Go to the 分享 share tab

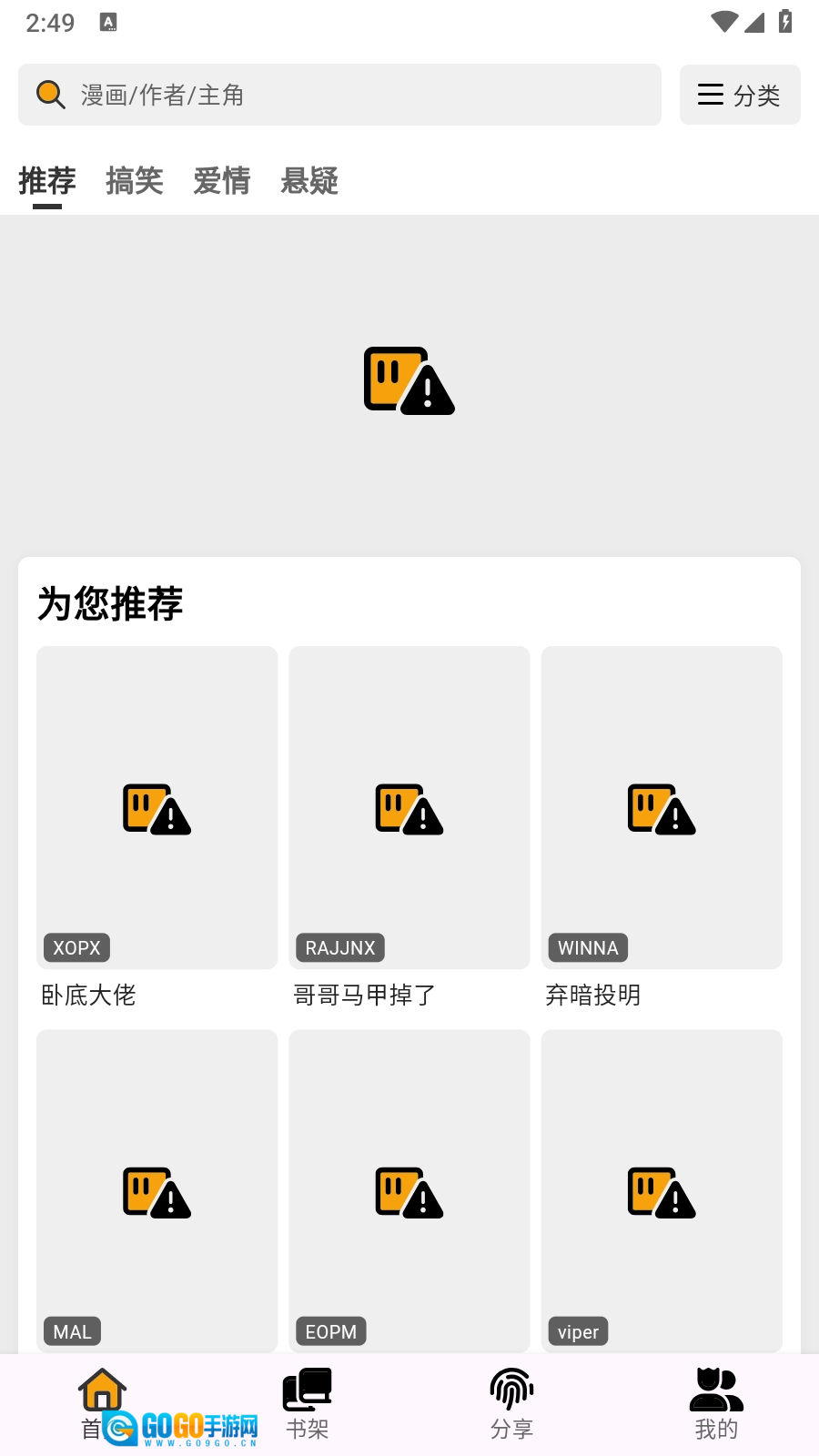511,1404
